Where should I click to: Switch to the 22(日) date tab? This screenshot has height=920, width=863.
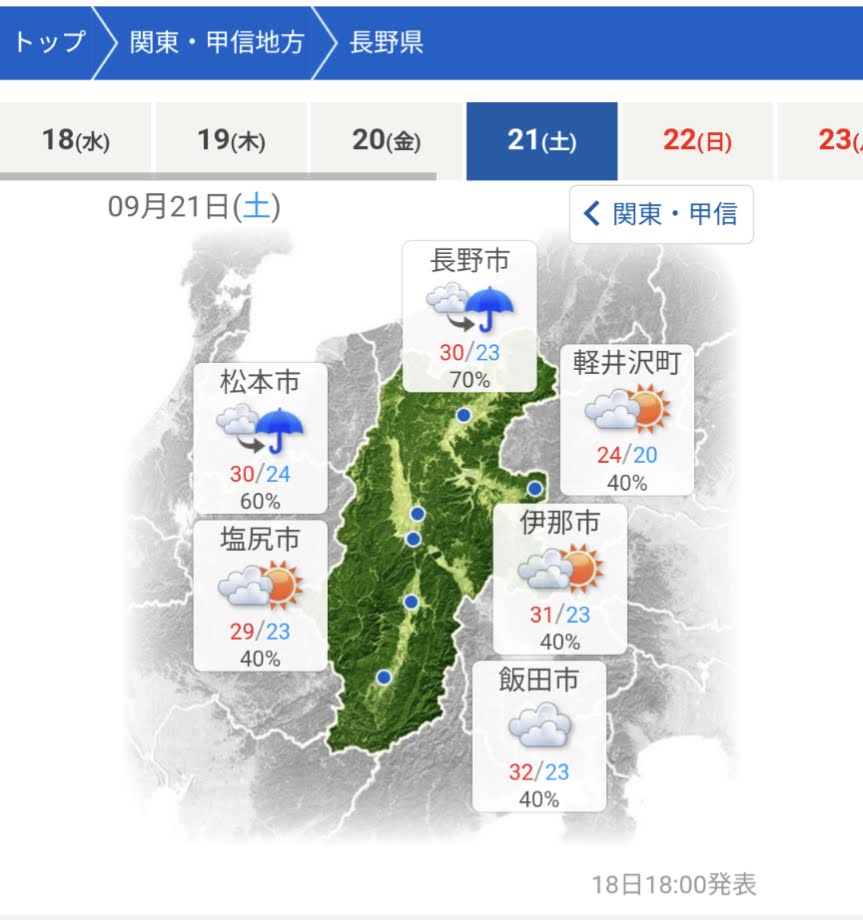[697, 141]
